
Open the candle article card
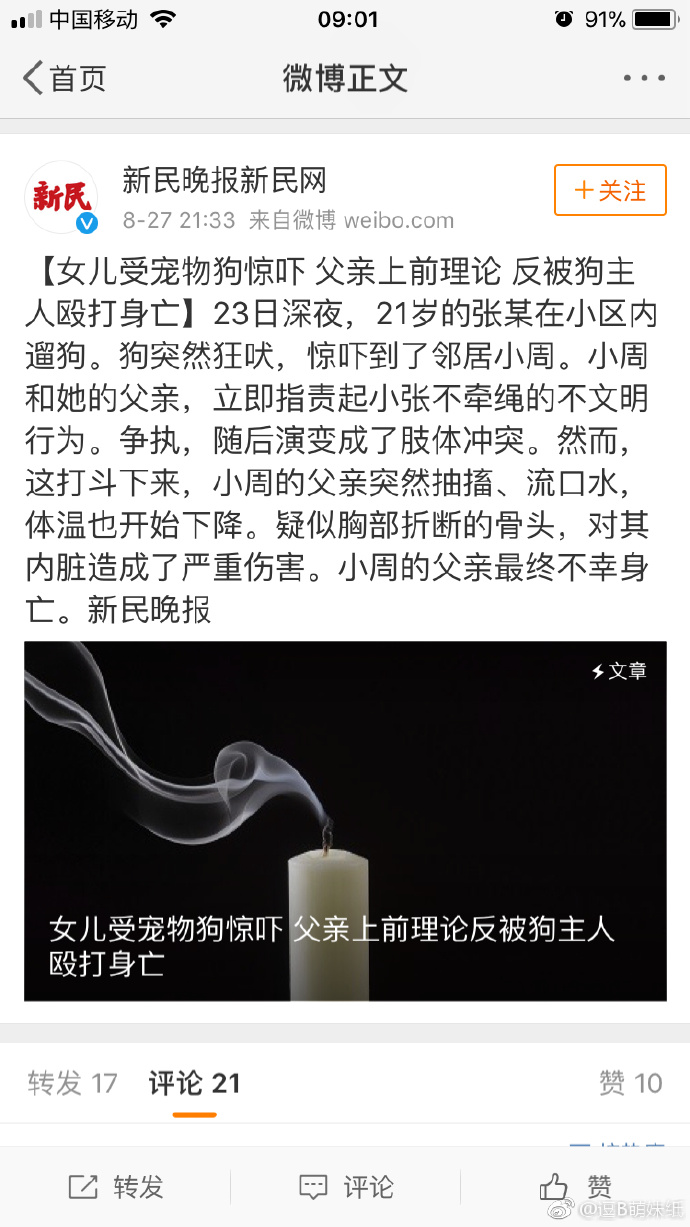point(345,820)
